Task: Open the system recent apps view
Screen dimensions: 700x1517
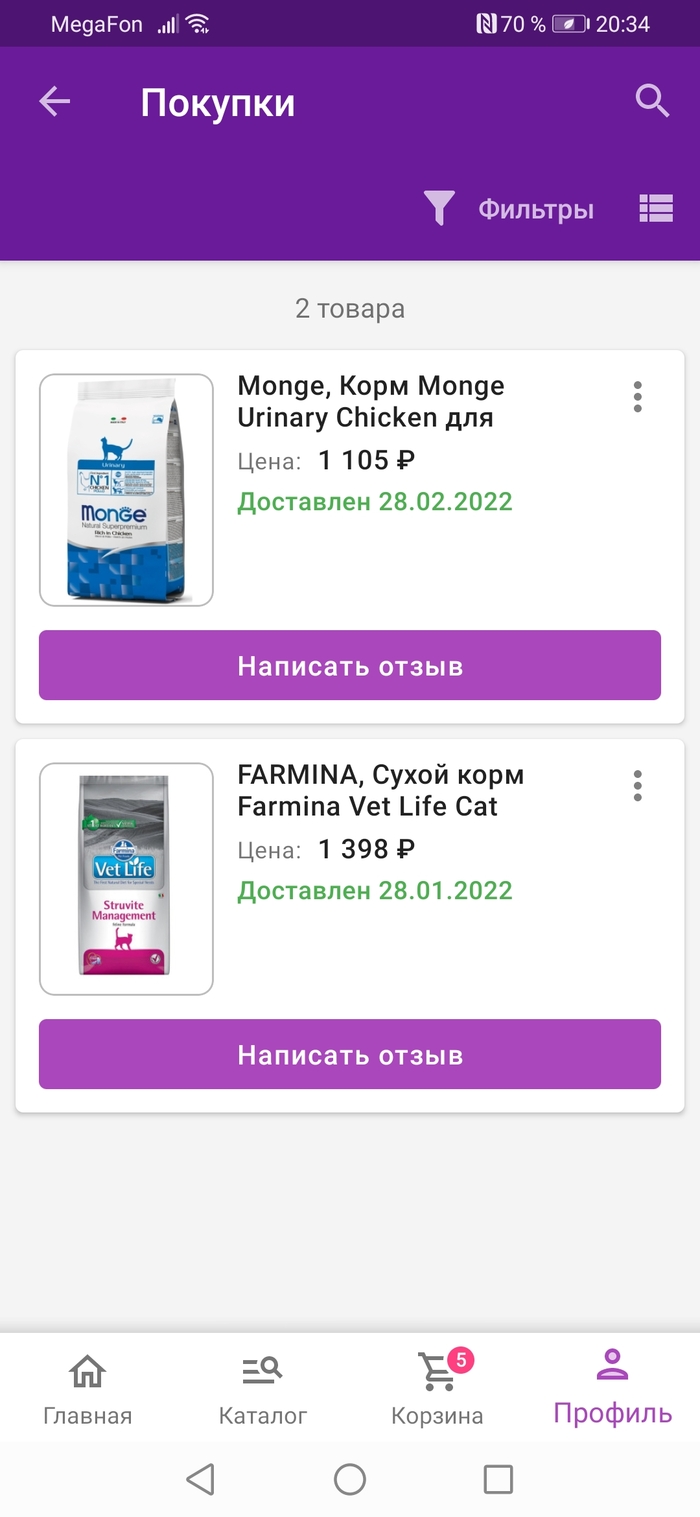Action: [498, 1479]
